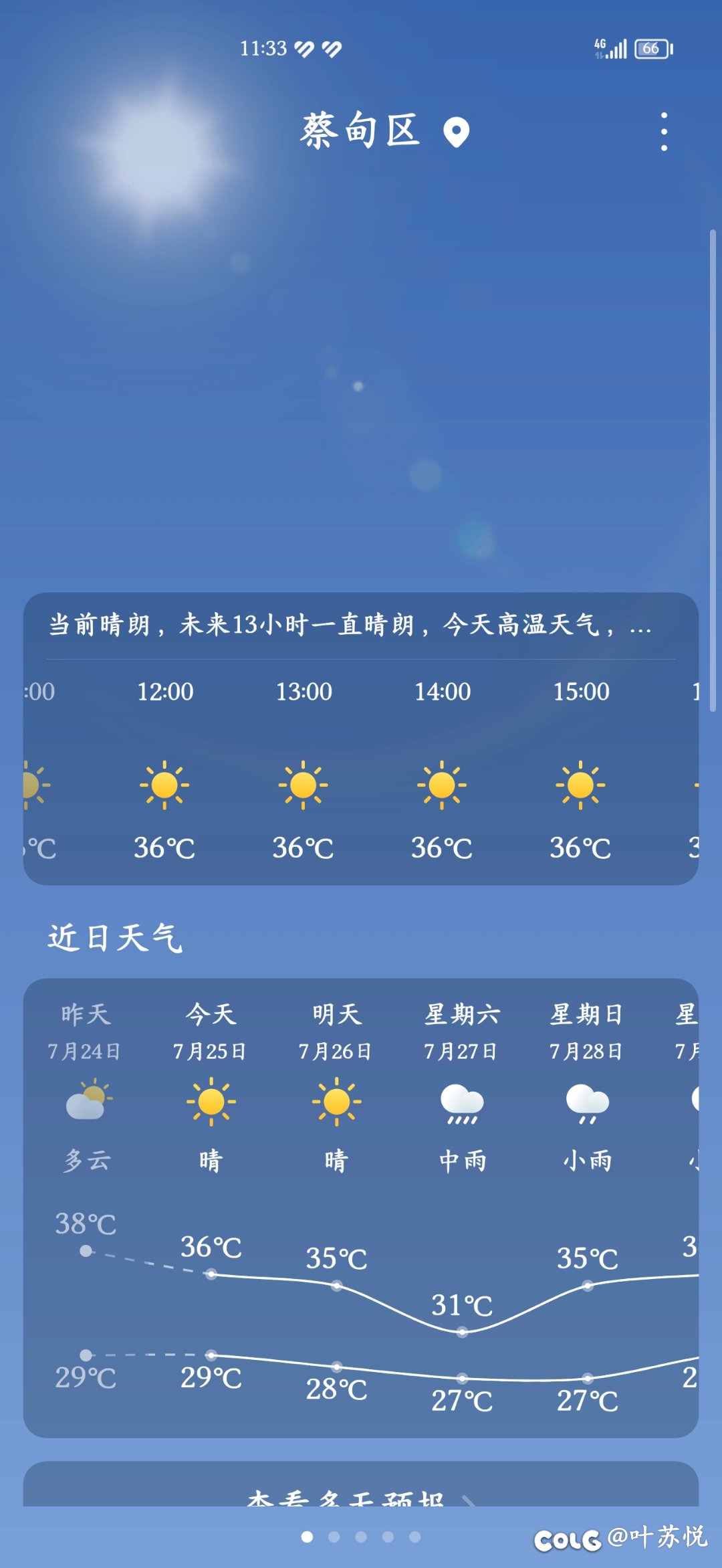This screenshot has height=1568, width=722.
Task: Open the three-dot overflow menu
Action: coord(664,132)
